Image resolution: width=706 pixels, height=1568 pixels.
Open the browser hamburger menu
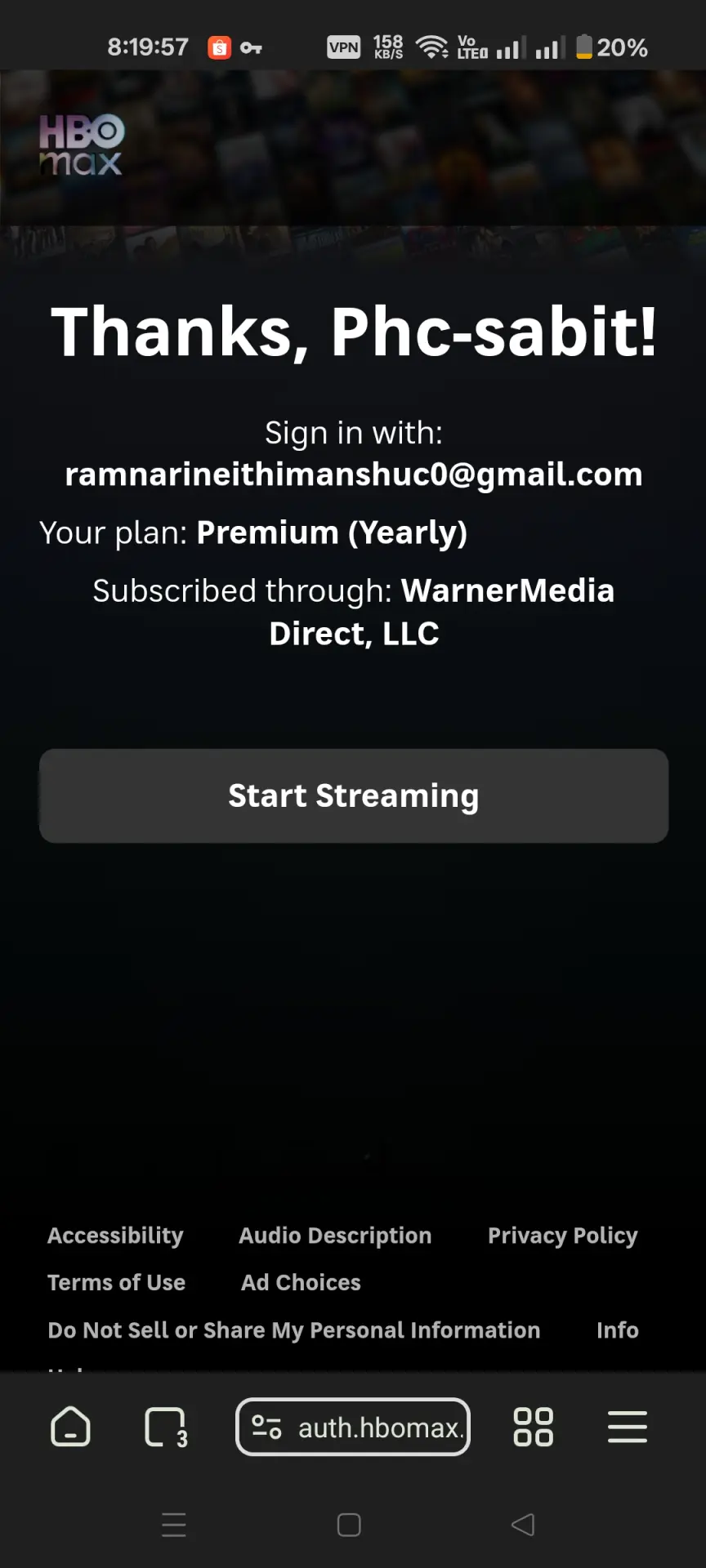pos(628,1427)
